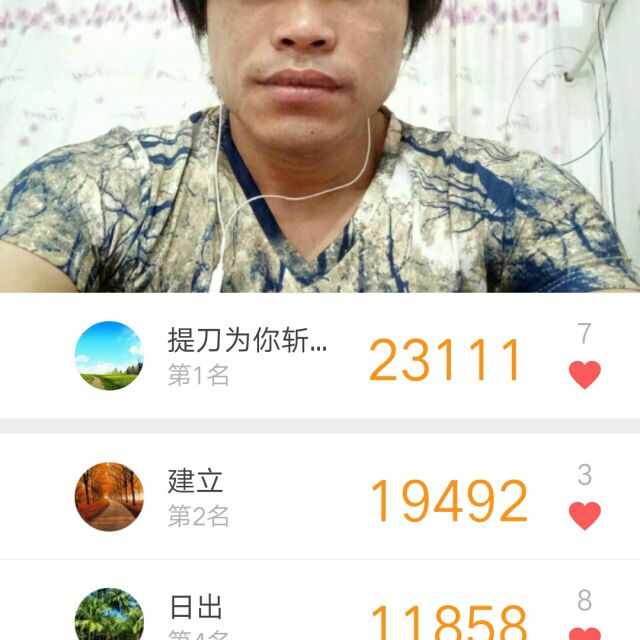The width and height of the screenshot is (640, 640).
Task: View the profile photo at the top
Action: (x=320, y=146)
